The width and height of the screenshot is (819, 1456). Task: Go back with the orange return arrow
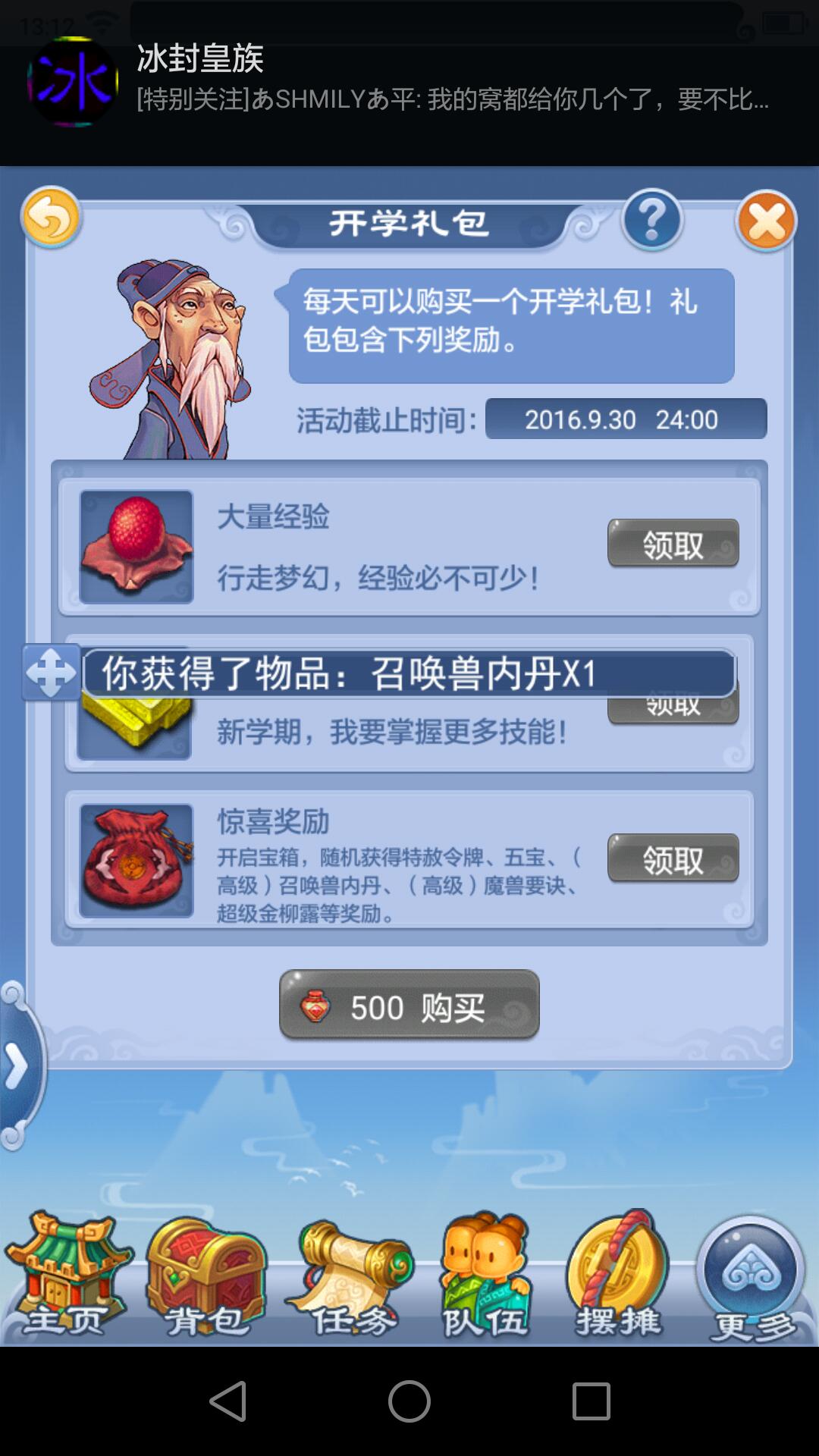tap(51, 218)
